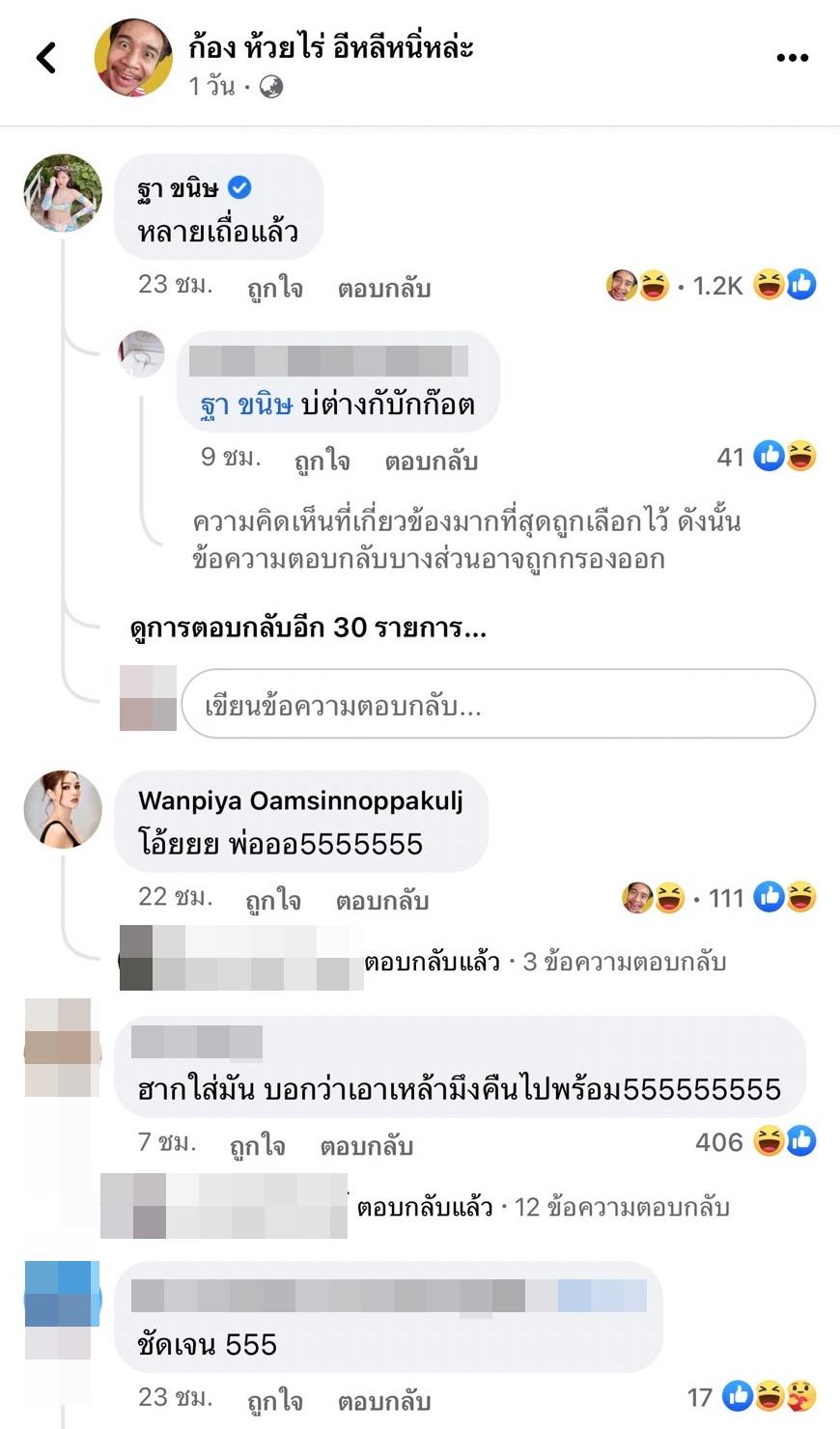The height and width of the screenshot is (1429, 840).
Task: View the 12 replies under ฮากใส่มัน comment
Action: point(542,1207)
